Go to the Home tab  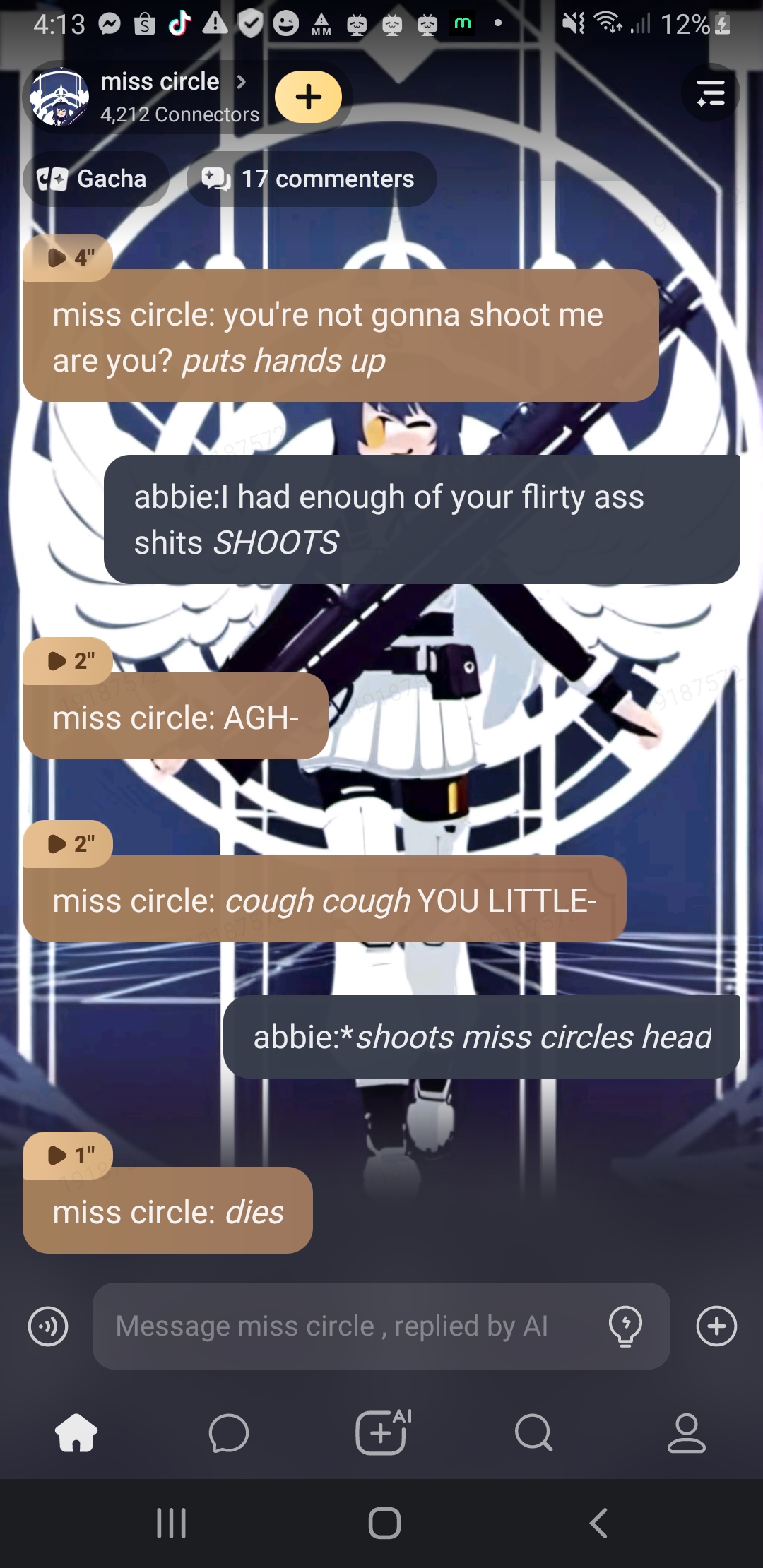coord(76,1433)
